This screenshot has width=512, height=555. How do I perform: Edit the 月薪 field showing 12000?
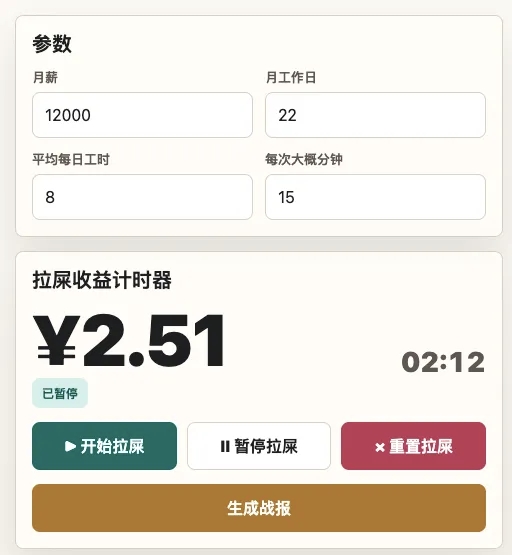142,115
